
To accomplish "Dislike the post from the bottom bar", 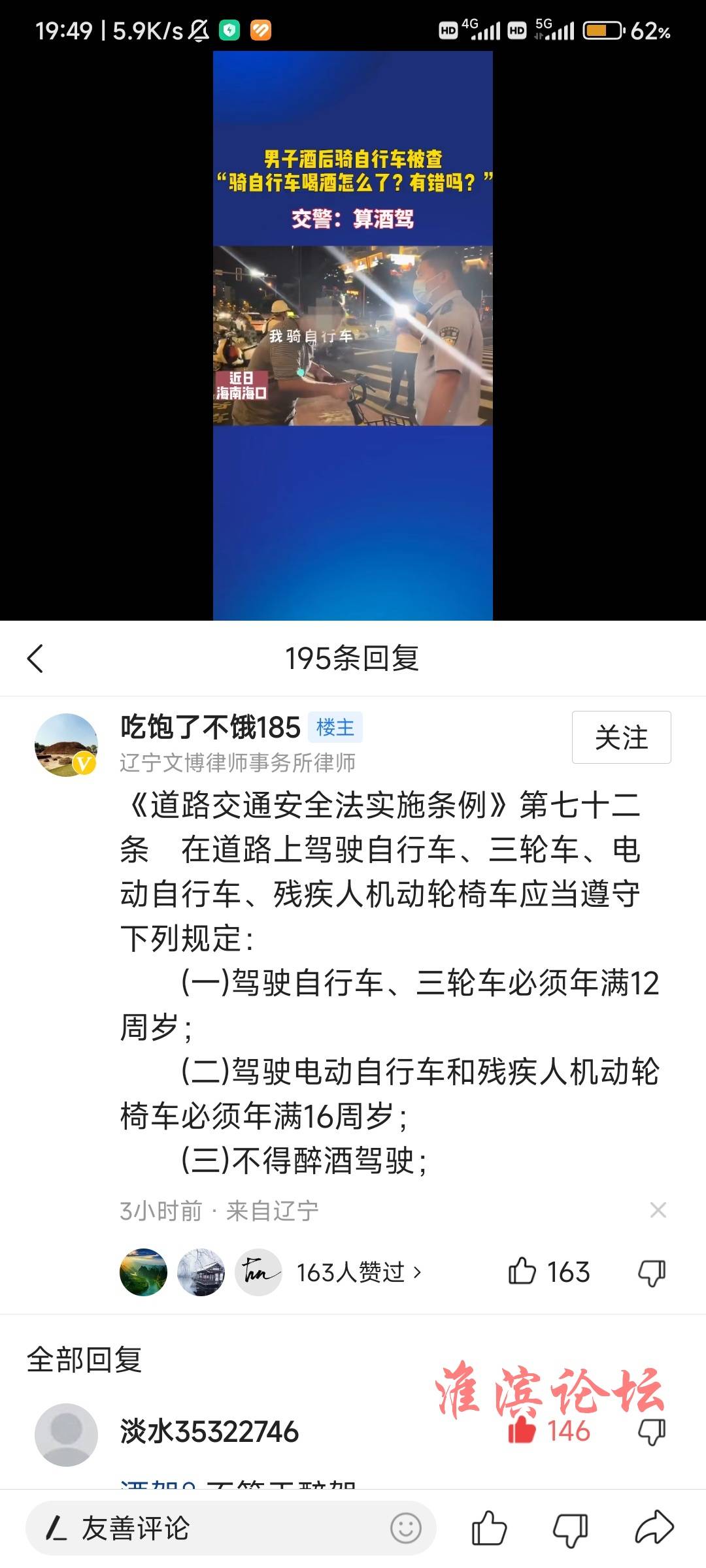I will coord(570,1529).
